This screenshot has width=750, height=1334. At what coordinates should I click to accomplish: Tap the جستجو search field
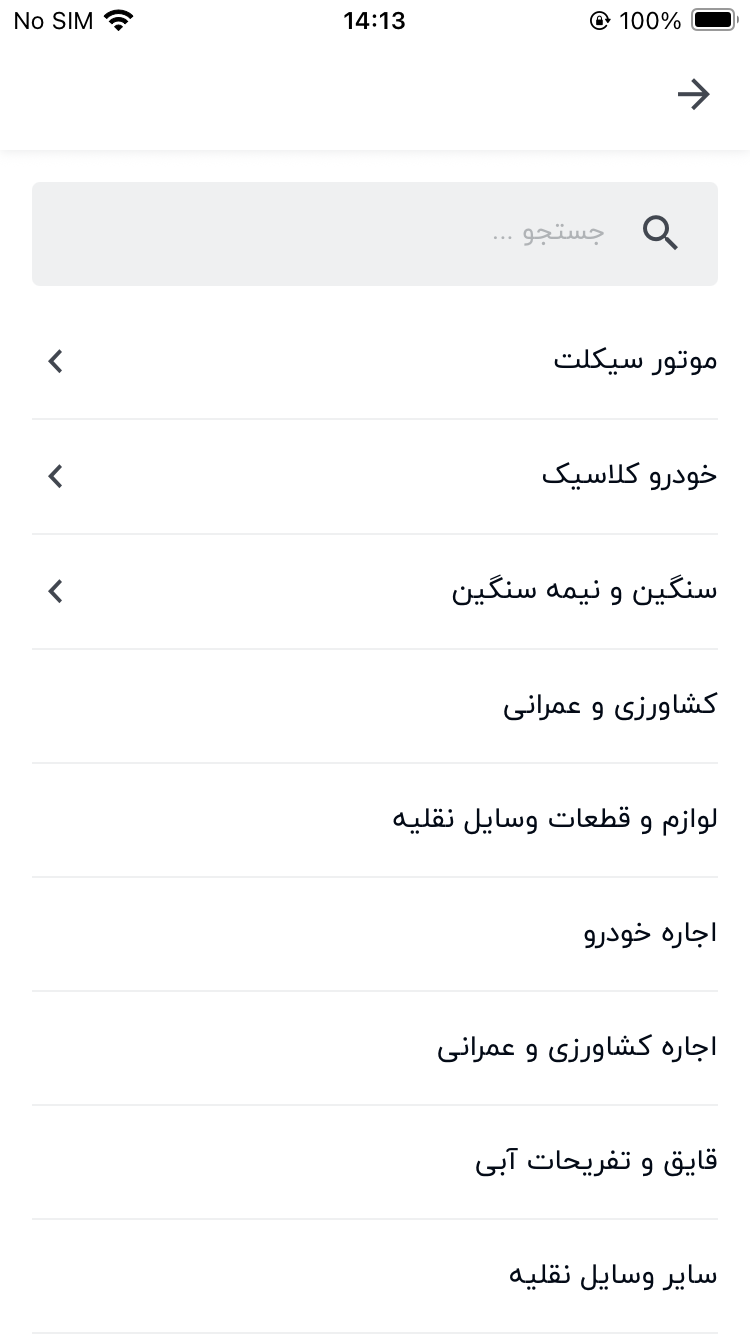(x=375, y=234)
